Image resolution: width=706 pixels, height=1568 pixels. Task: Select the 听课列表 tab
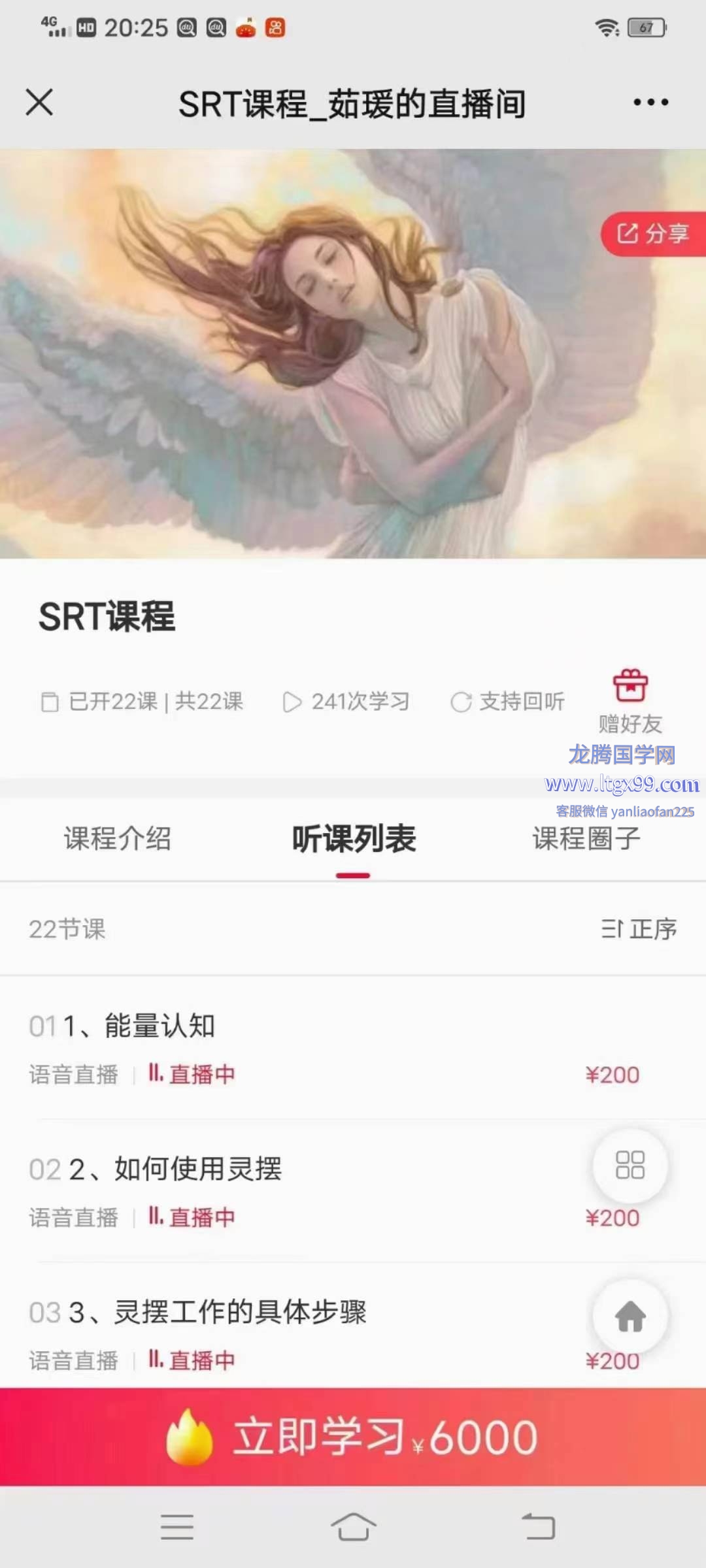pos(354,839)
